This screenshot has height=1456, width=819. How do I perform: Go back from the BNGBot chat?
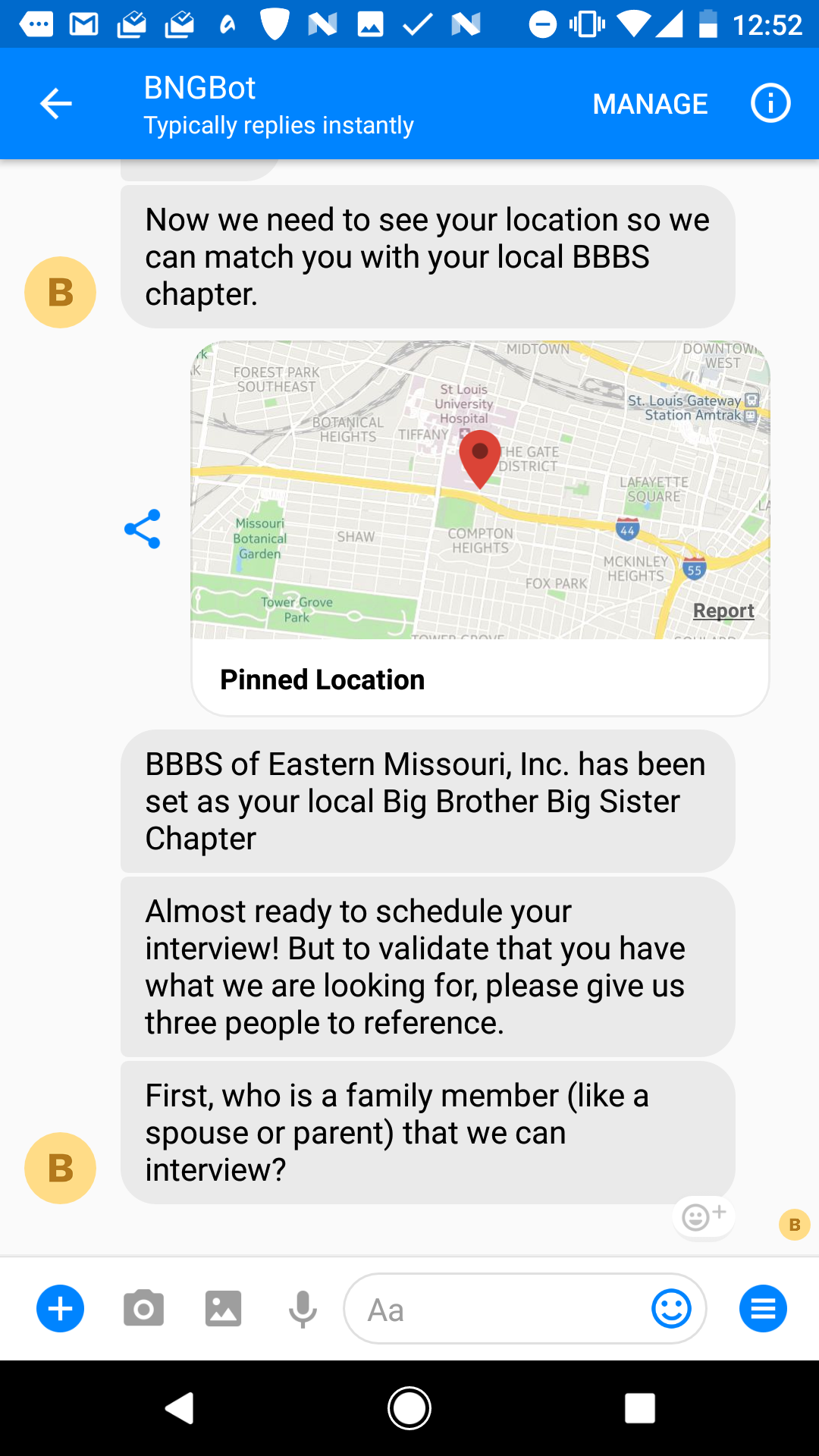click(56, 104)
